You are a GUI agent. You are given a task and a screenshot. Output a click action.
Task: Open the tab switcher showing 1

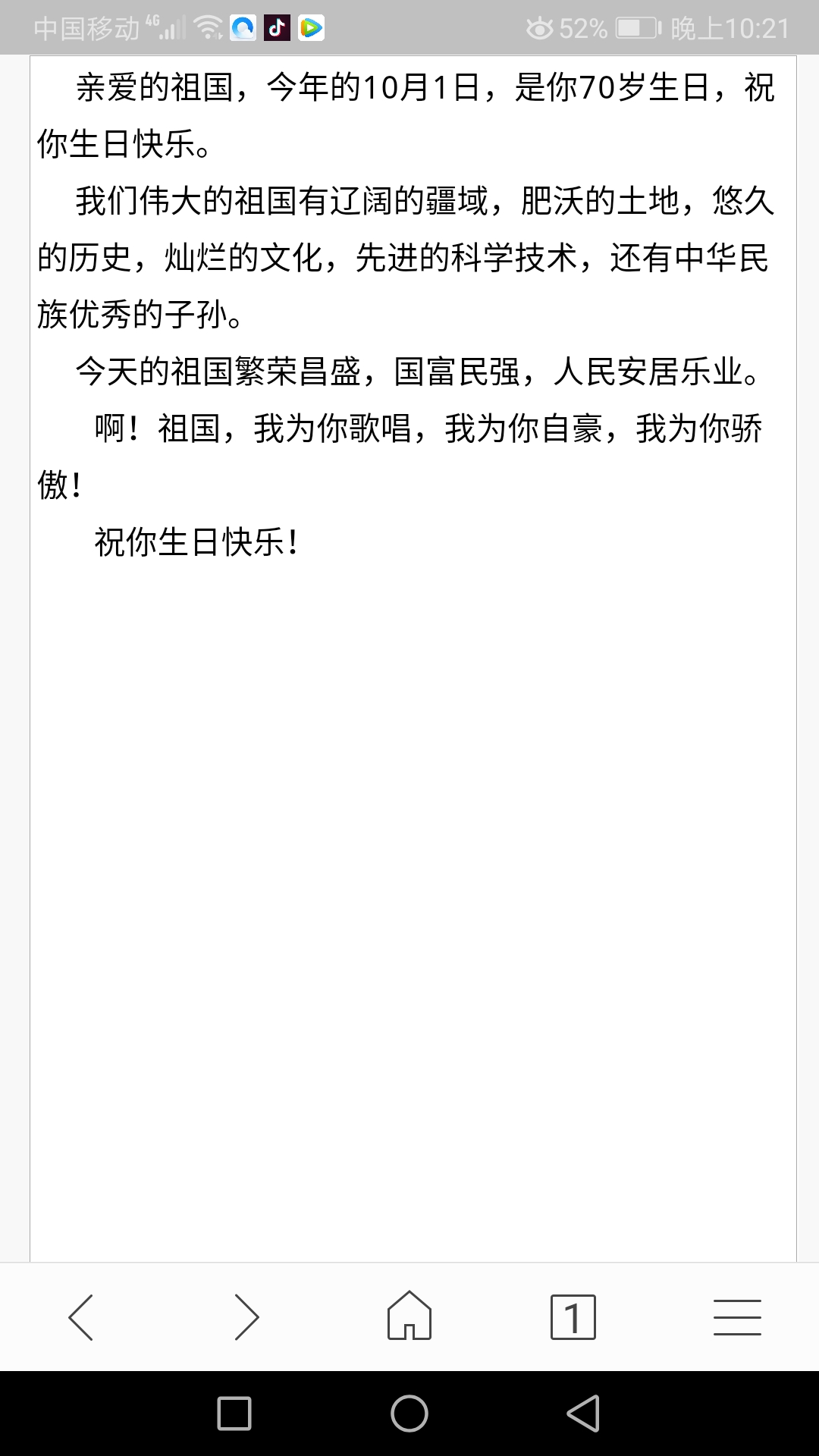(573, 1317)
